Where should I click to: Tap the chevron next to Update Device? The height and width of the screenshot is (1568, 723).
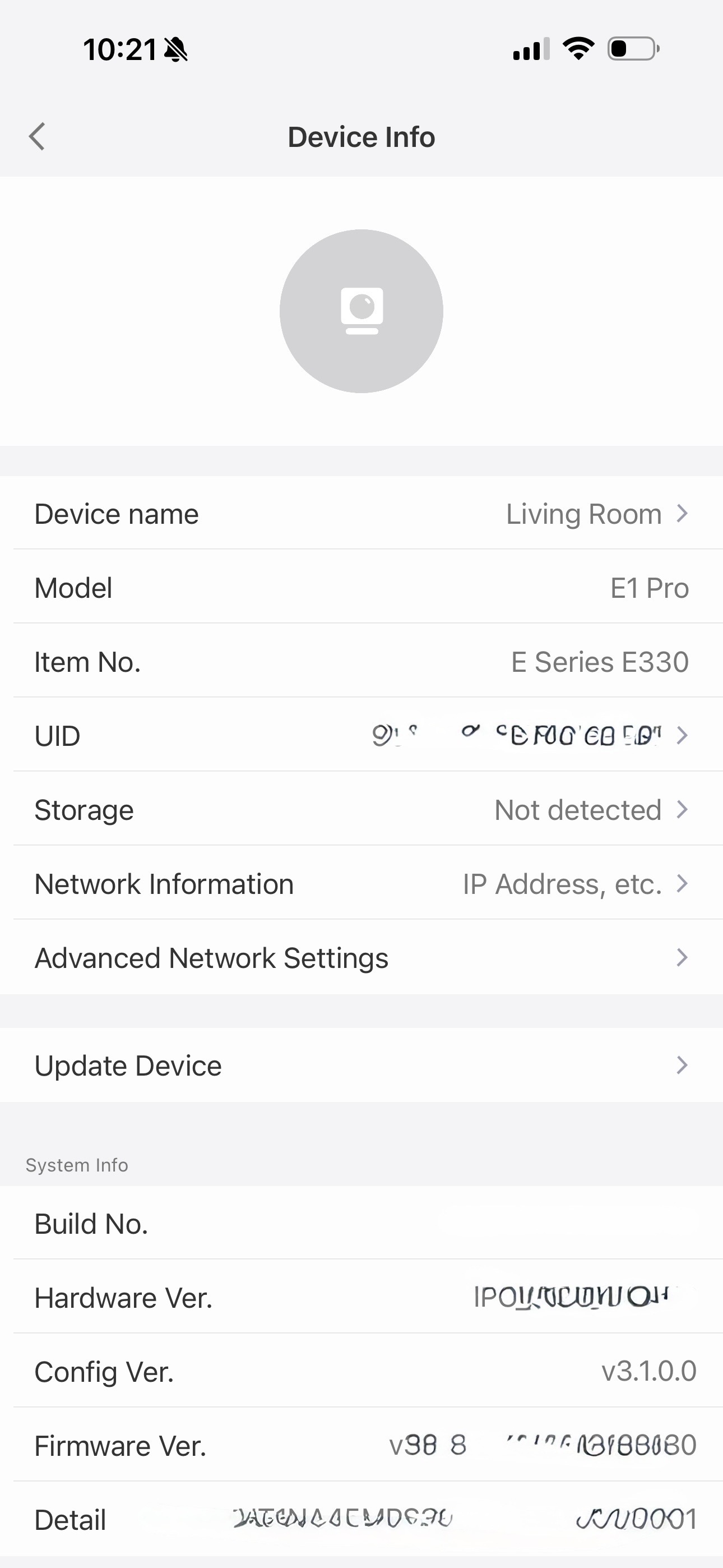[682, 1065]
